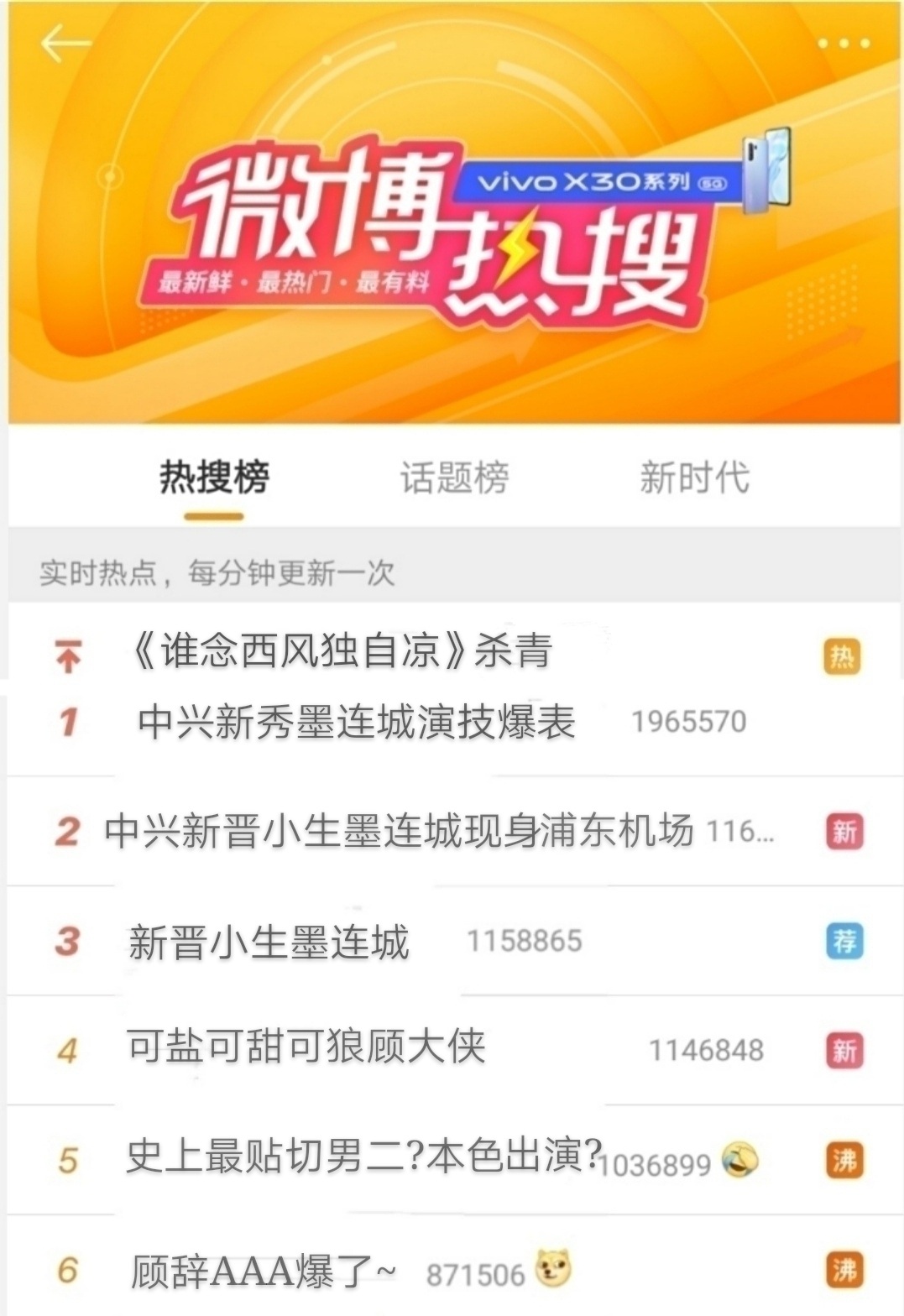Image resolution: width=904 pixels, height=1316 pixels.
Task: Select the 热搜榜 tab
Action: coord(214,478)
